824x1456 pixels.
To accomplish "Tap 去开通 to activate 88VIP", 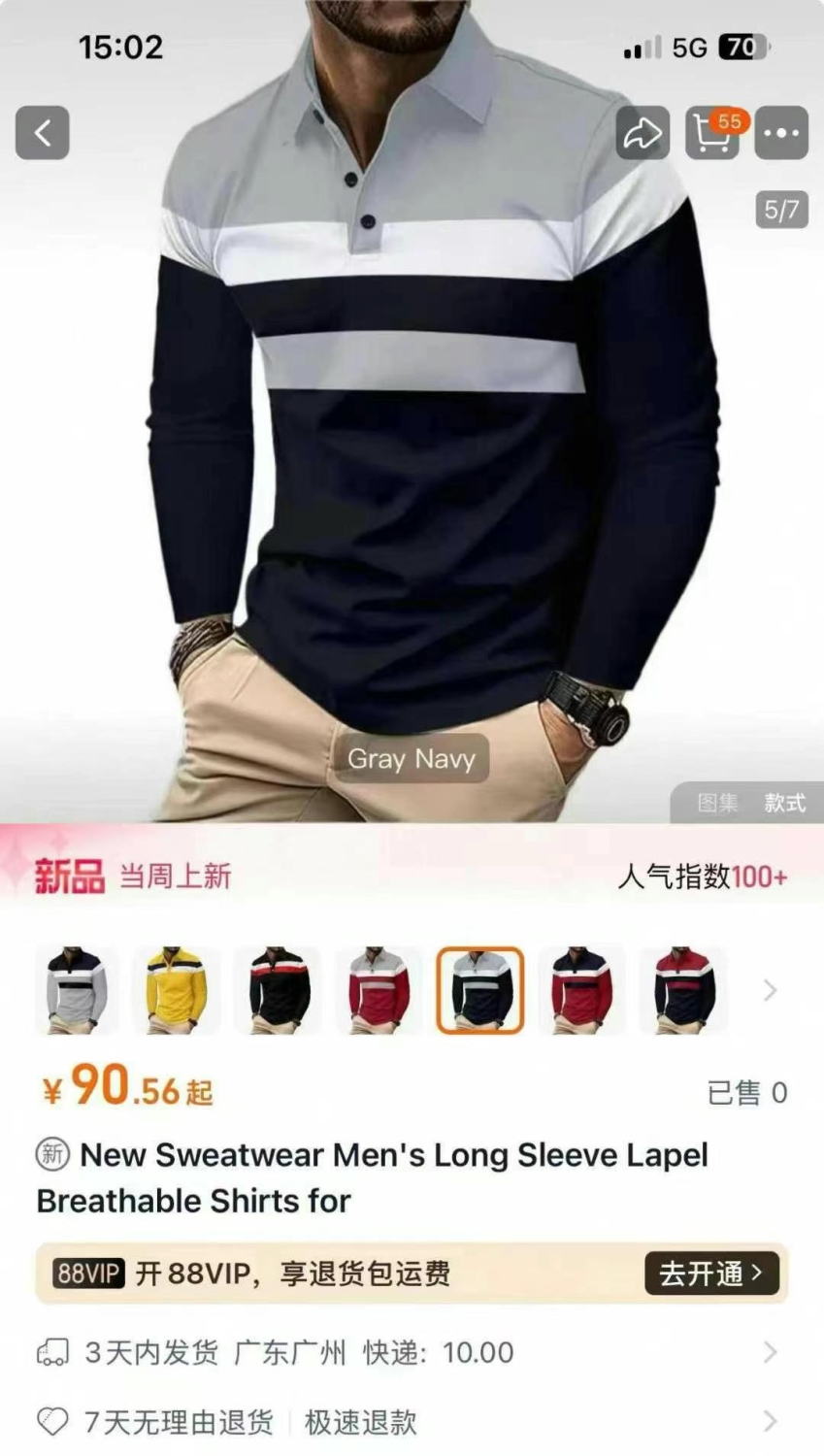I will [711, 1273].
